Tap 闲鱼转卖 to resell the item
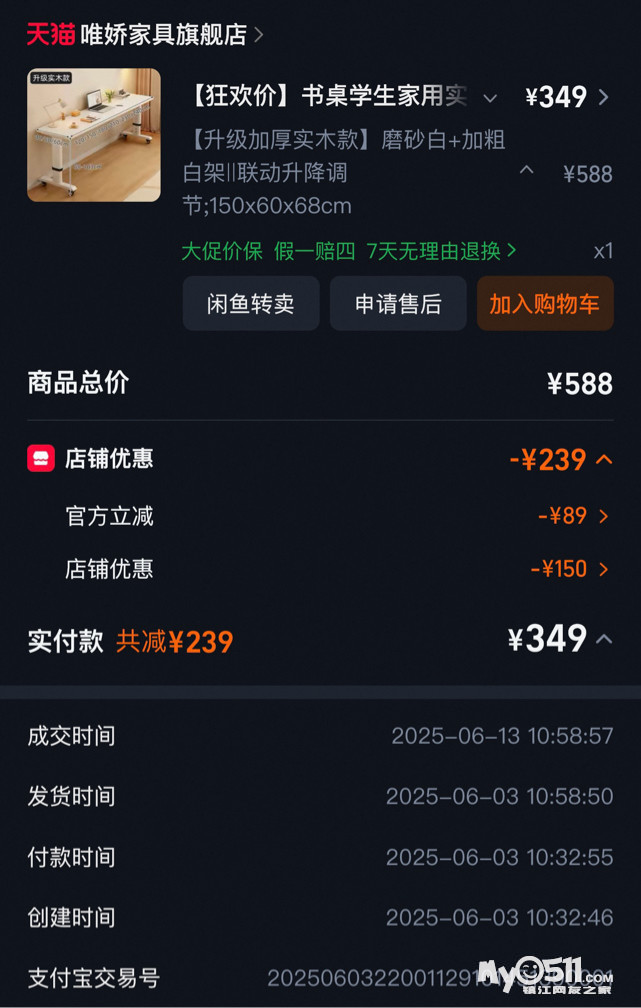641x1008 pixels. click(x=251, y=304)
